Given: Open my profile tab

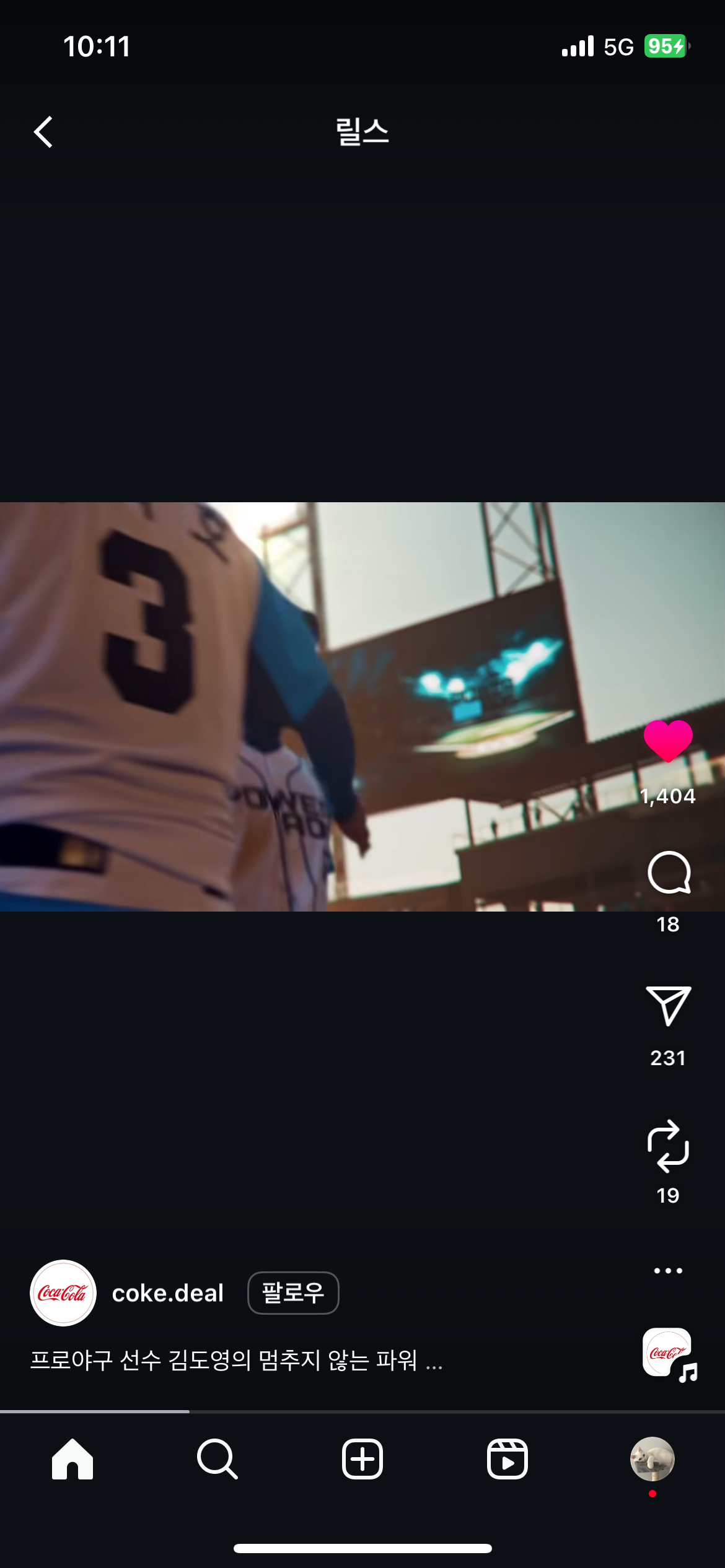Looking at the screenshot, I should coord(652,1459).
